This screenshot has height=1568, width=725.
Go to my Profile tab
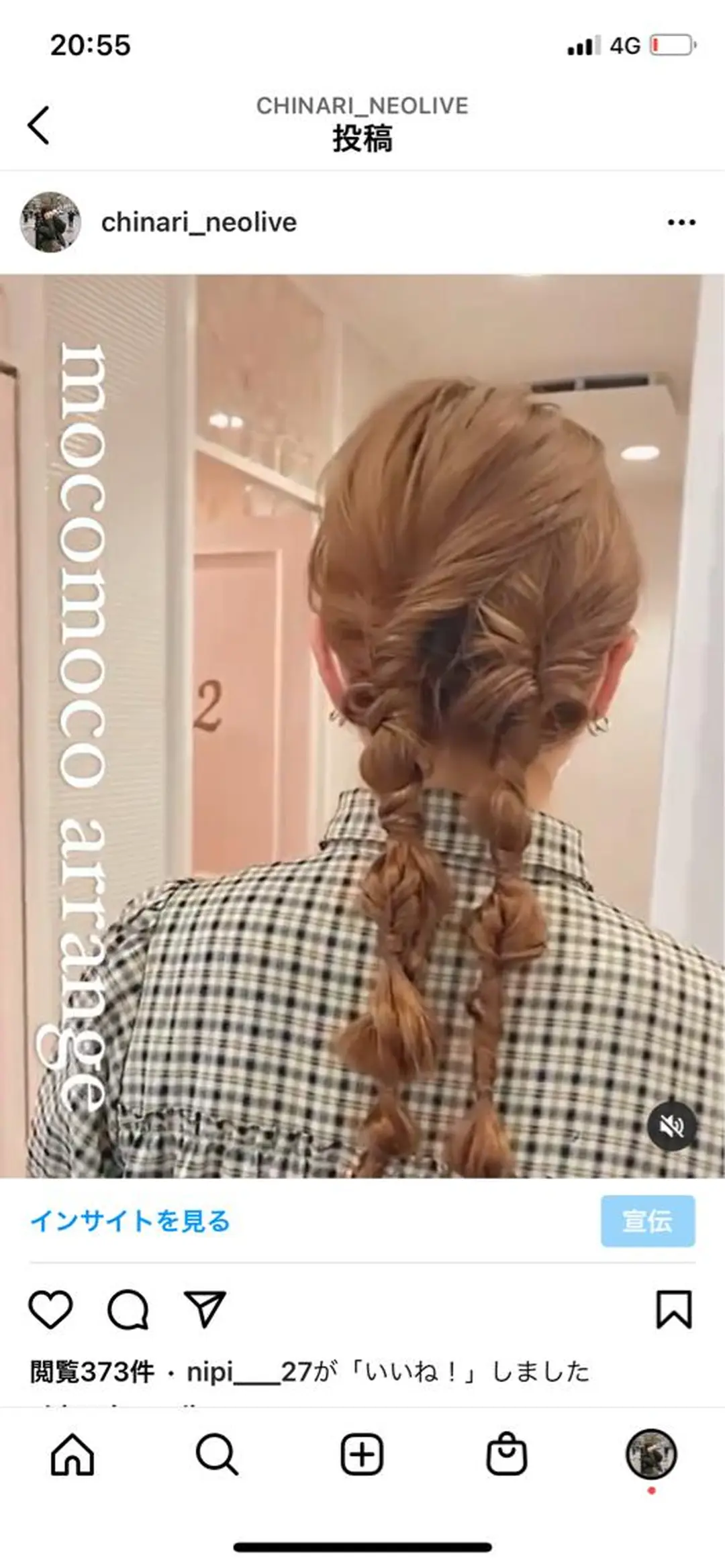[x=650, y=1454]
